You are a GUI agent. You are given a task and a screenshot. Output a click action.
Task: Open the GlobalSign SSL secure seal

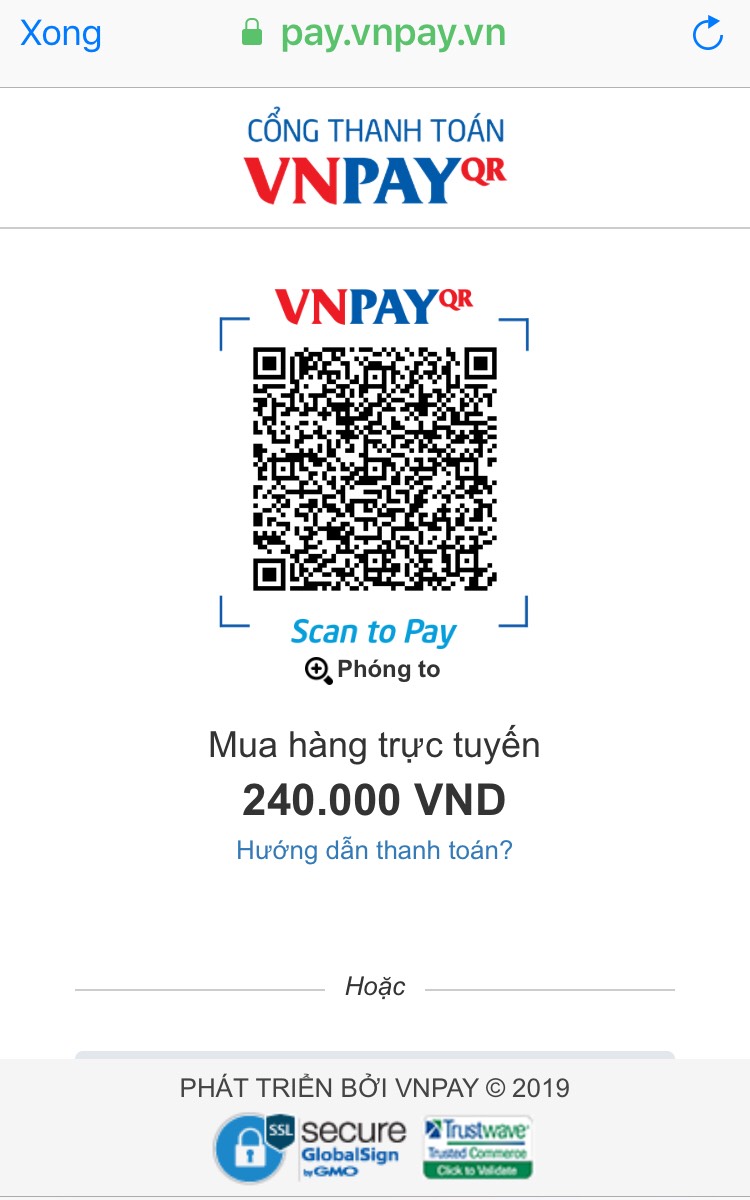point(311,1146)
